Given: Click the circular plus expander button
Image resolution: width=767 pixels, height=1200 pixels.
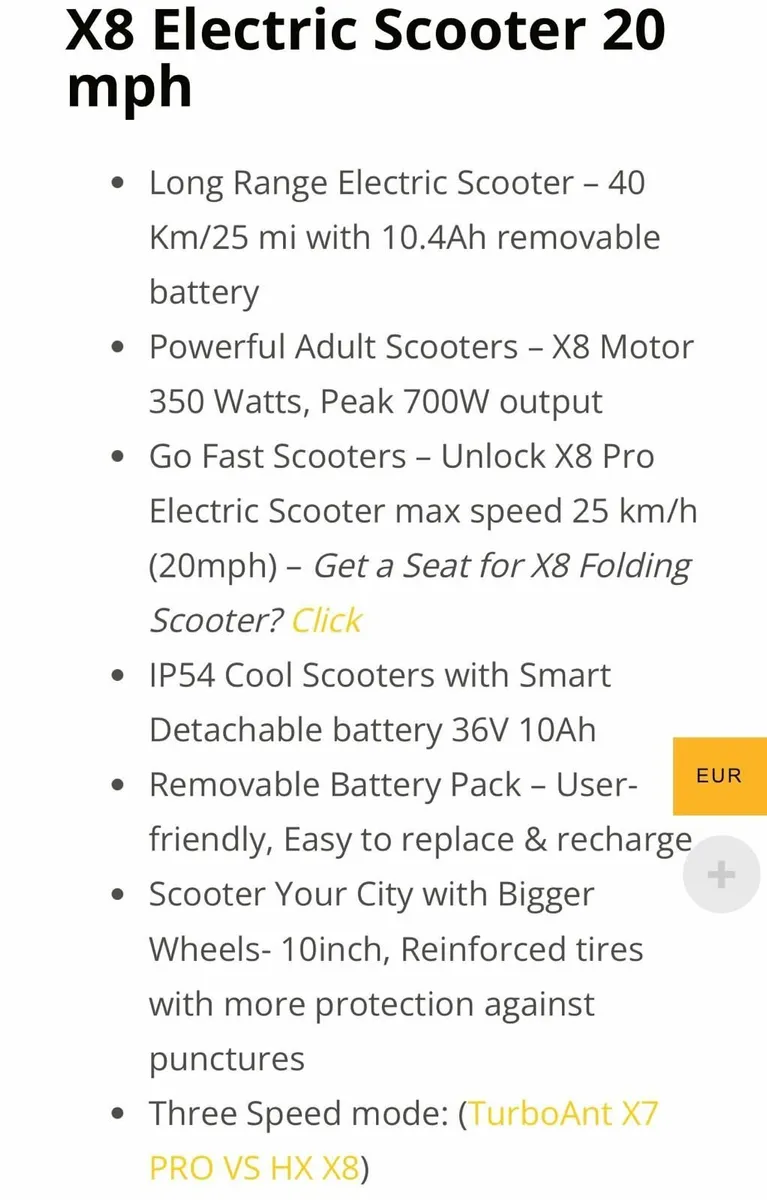Looking at the screenshot, I should [x=720, y=874].
